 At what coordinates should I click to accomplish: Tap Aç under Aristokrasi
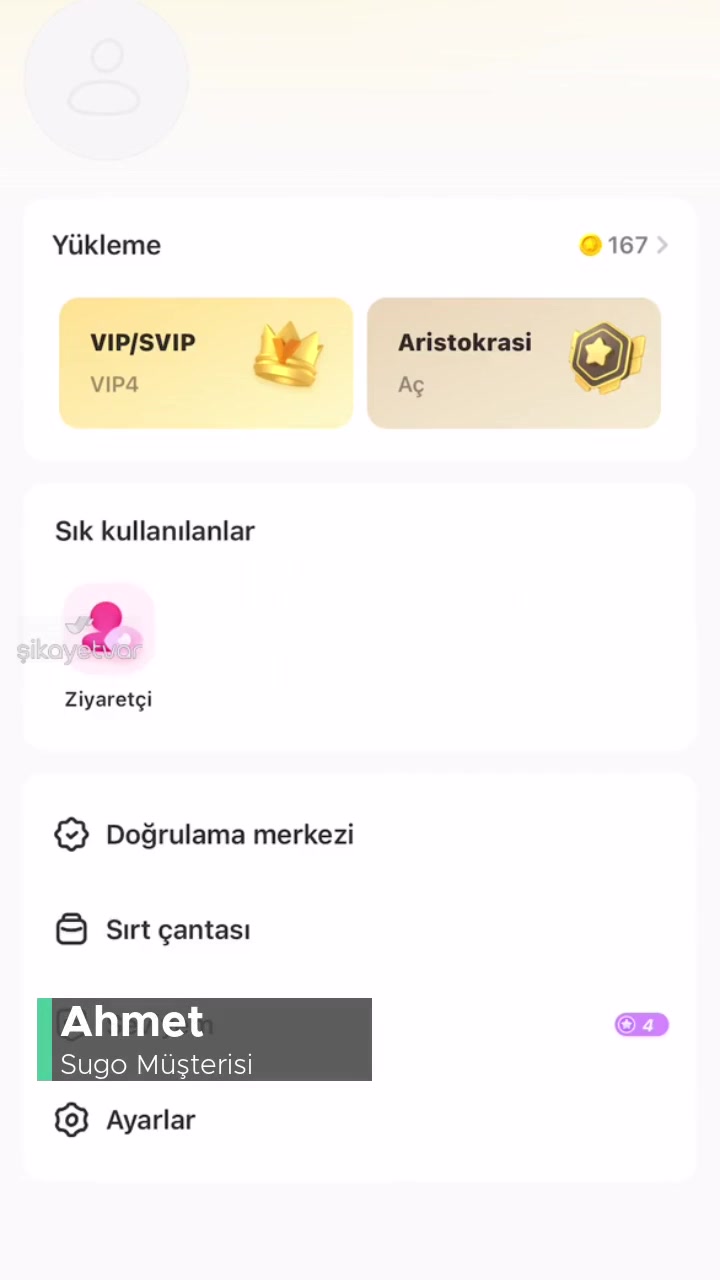(411, 384)
